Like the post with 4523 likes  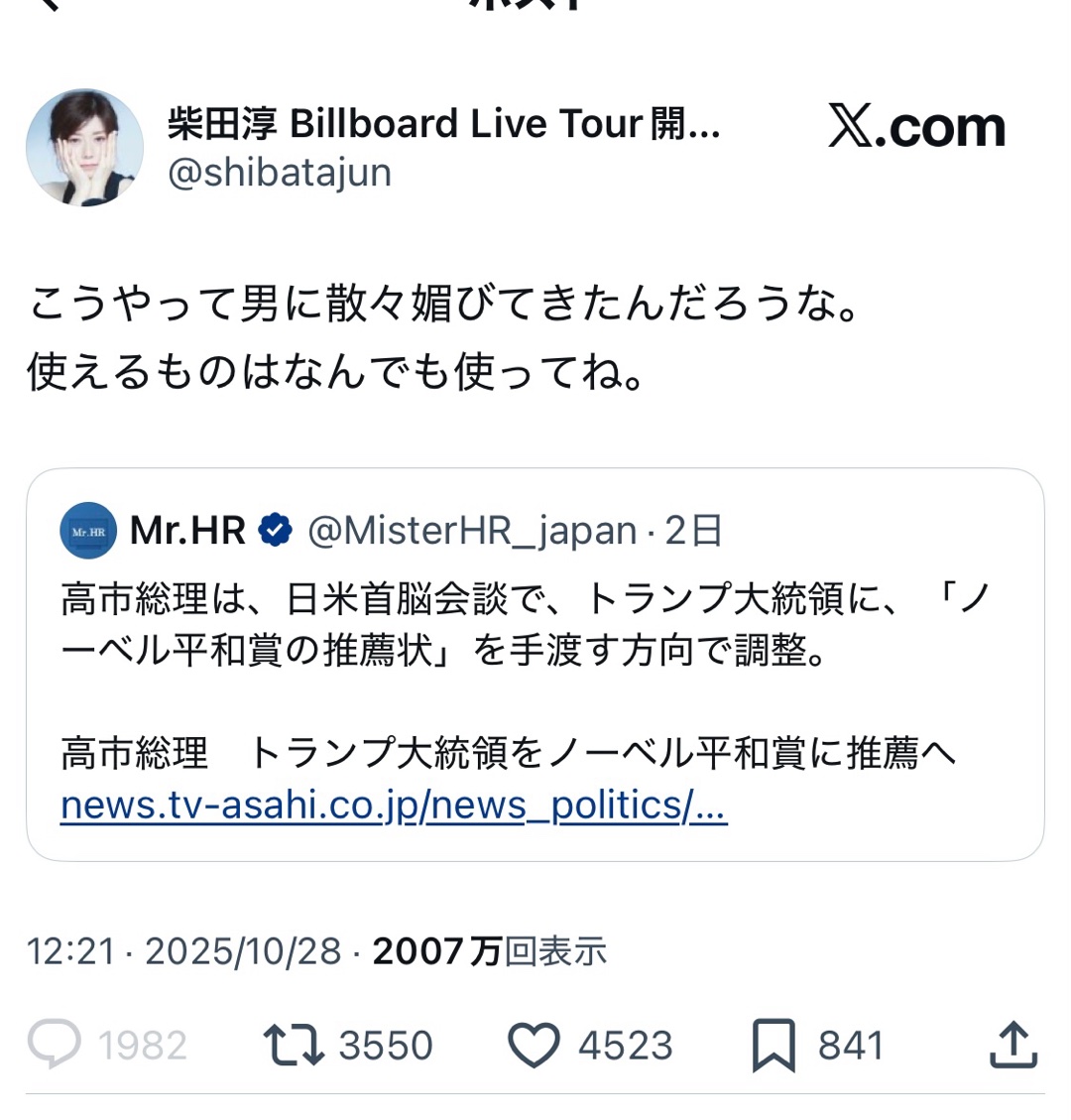534,1046
